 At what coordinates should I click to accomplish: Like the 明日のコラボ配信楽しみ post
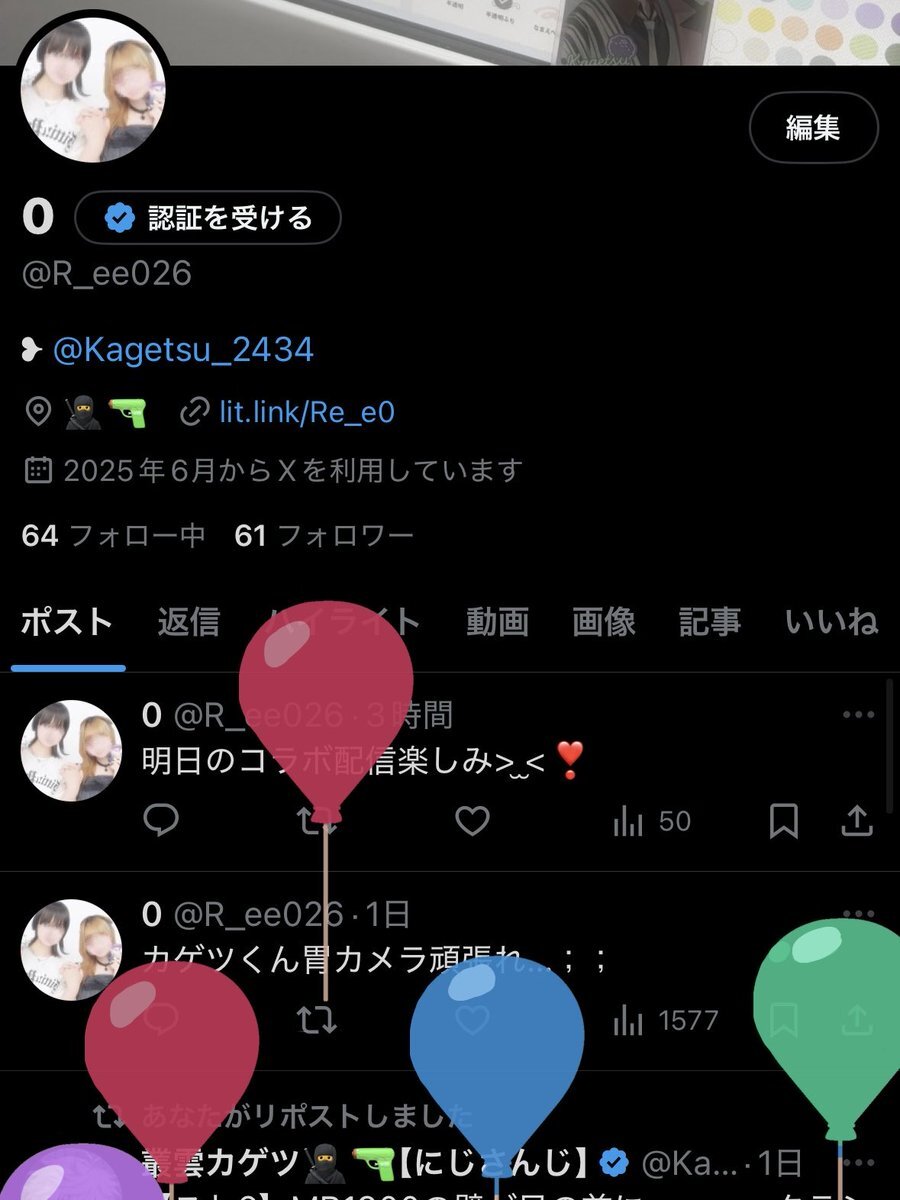[x=472, y=821]
